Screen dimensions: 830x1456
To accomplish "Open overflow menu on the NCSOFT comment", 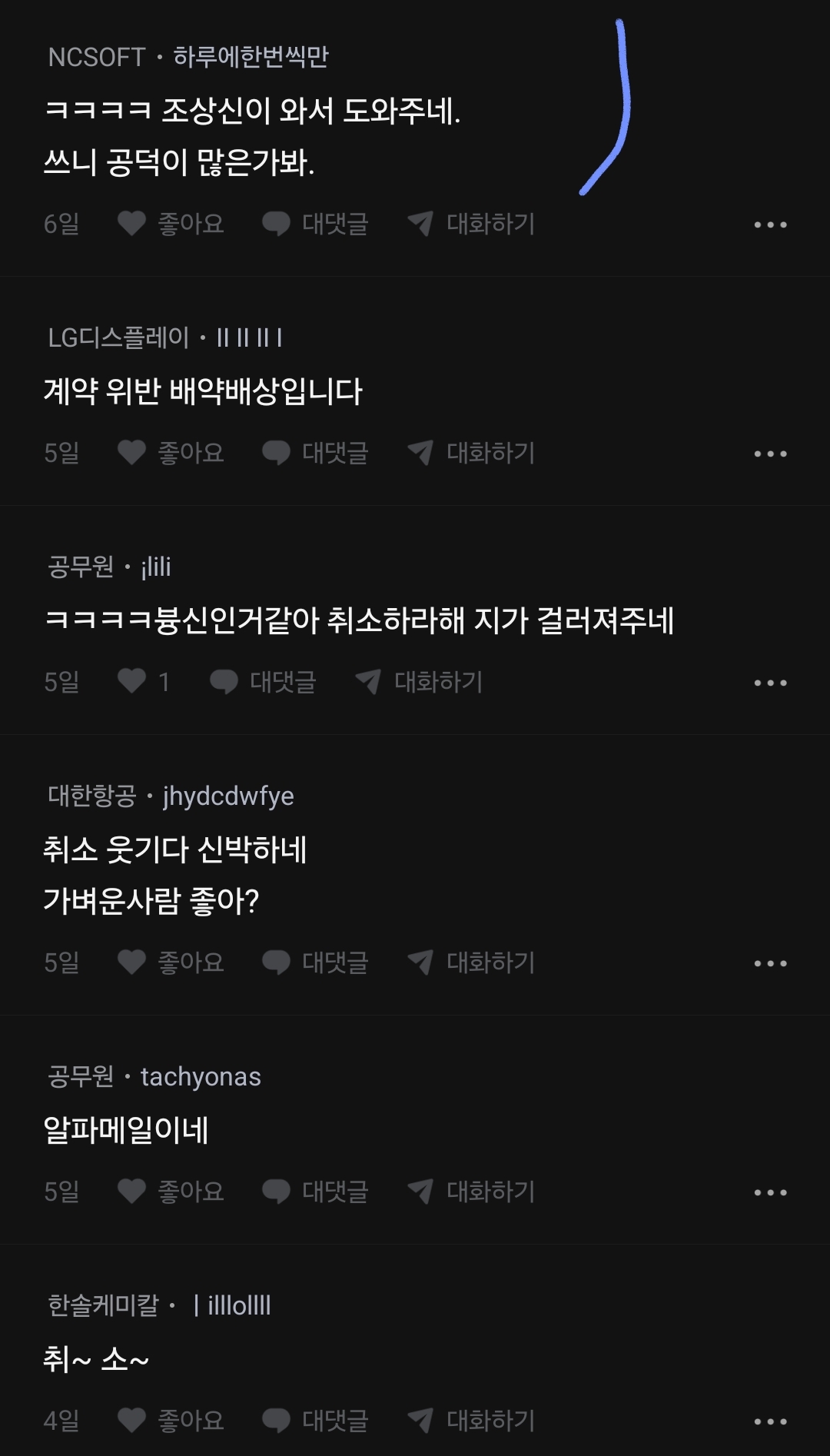I will click(770, 224).
